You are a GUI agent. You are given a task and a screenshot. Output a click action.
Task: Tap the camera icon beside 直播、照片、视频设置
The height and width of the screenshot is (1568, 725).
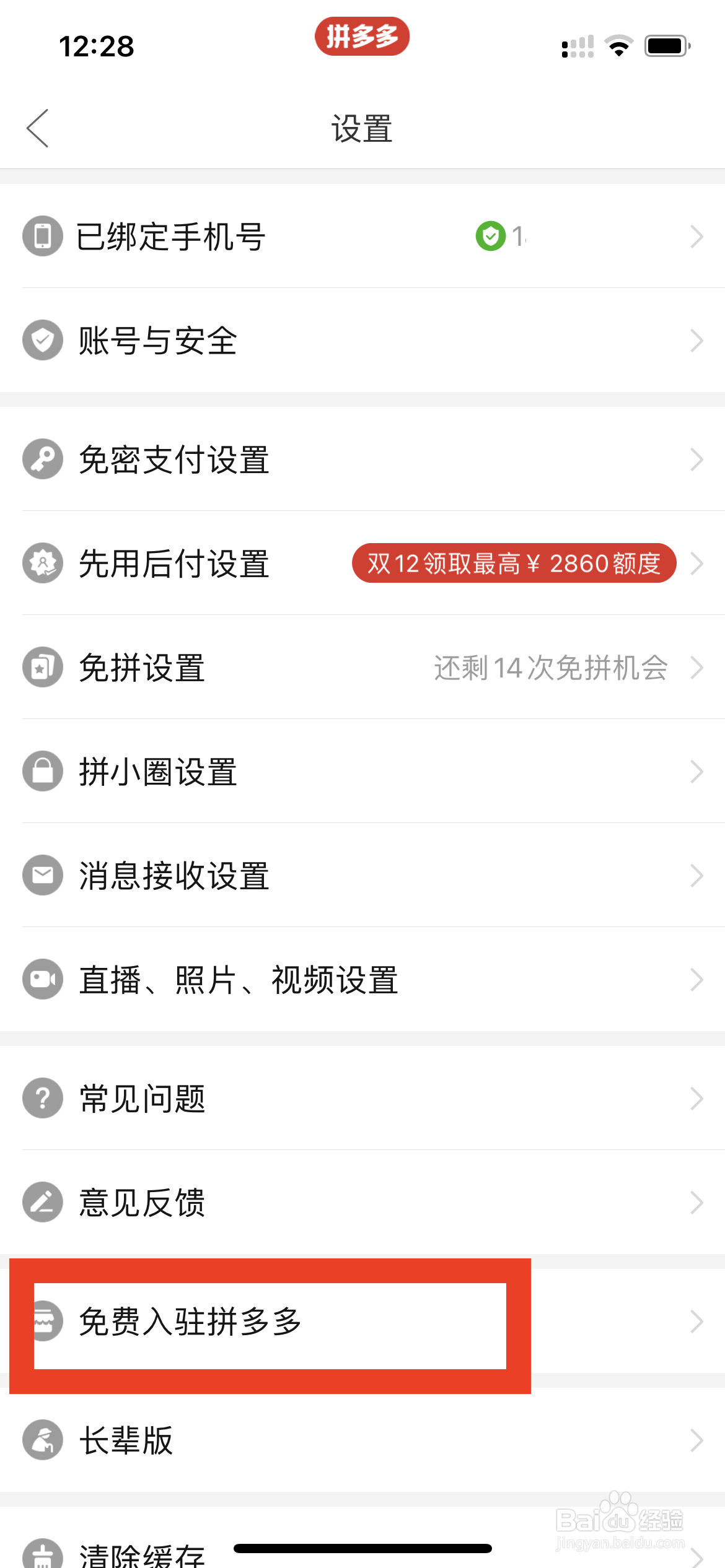[42, 979]
